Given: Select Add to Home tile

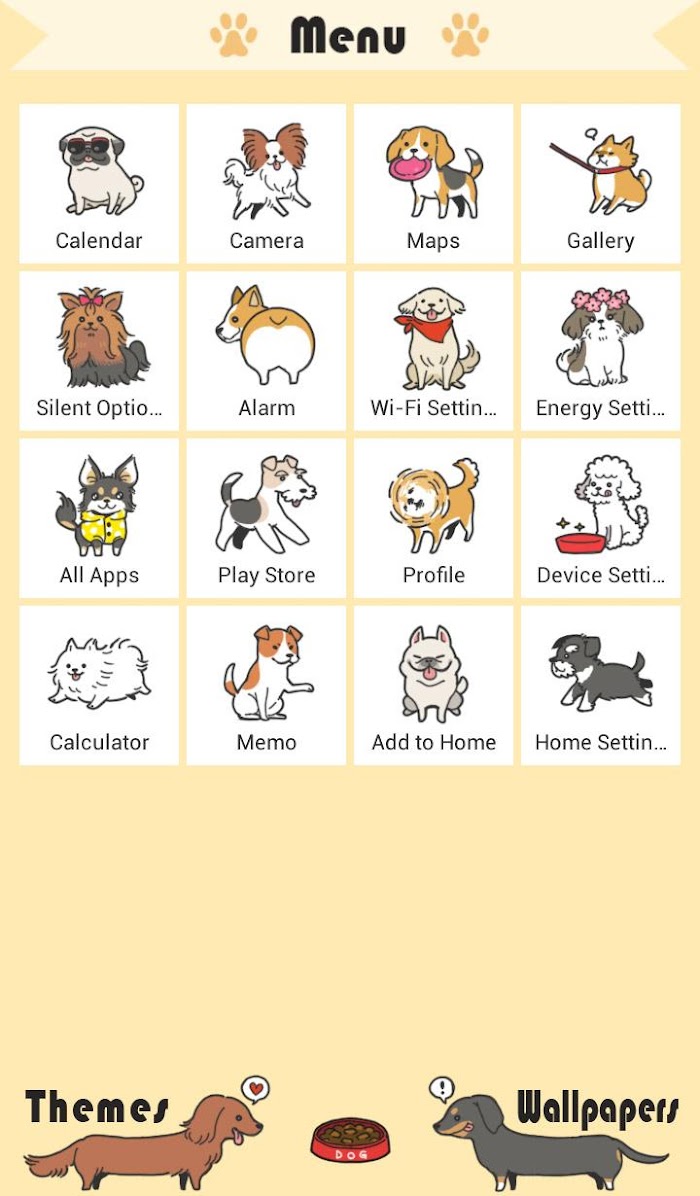Looking at the screenshot, I should (x=433, y=685).
